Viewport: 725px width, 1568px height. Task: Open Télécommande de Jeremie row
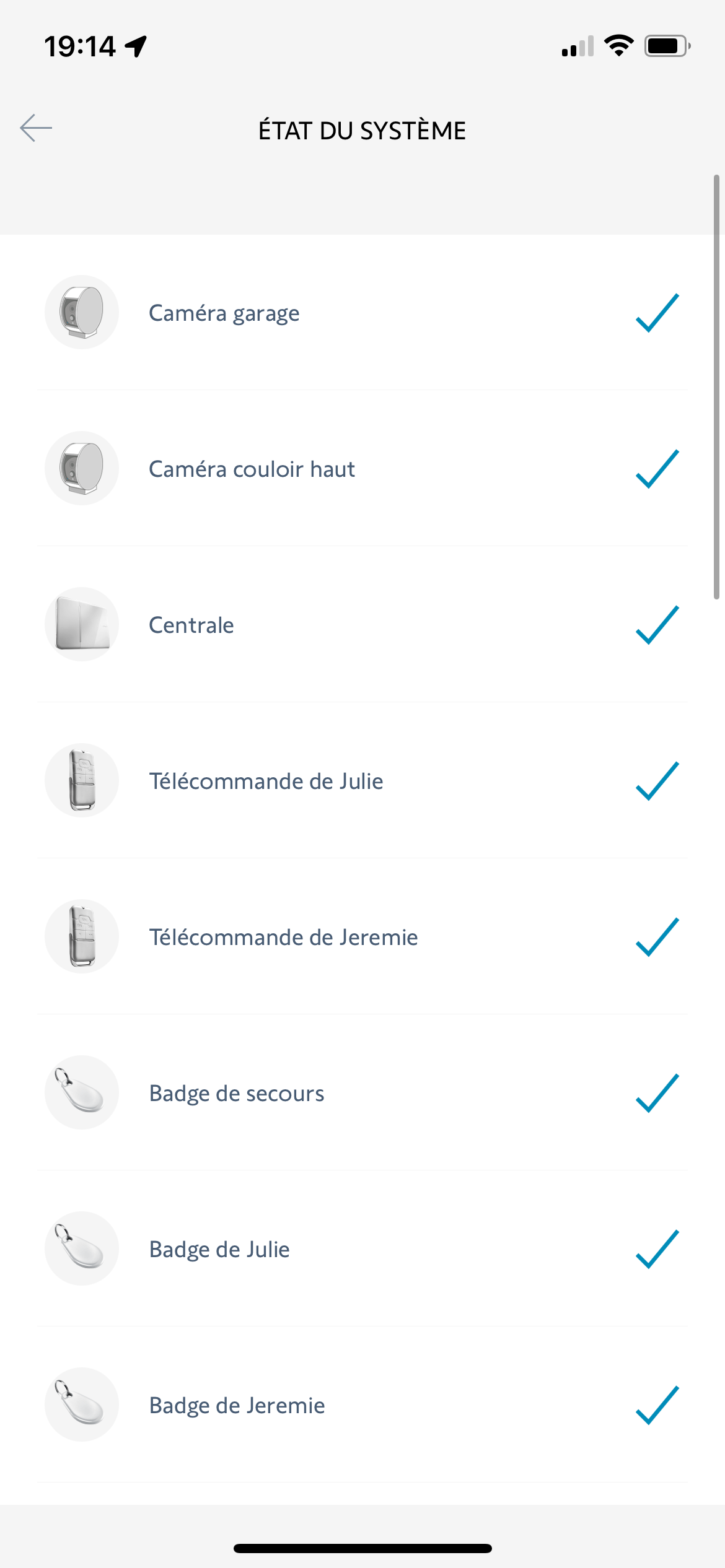point(362,937)
